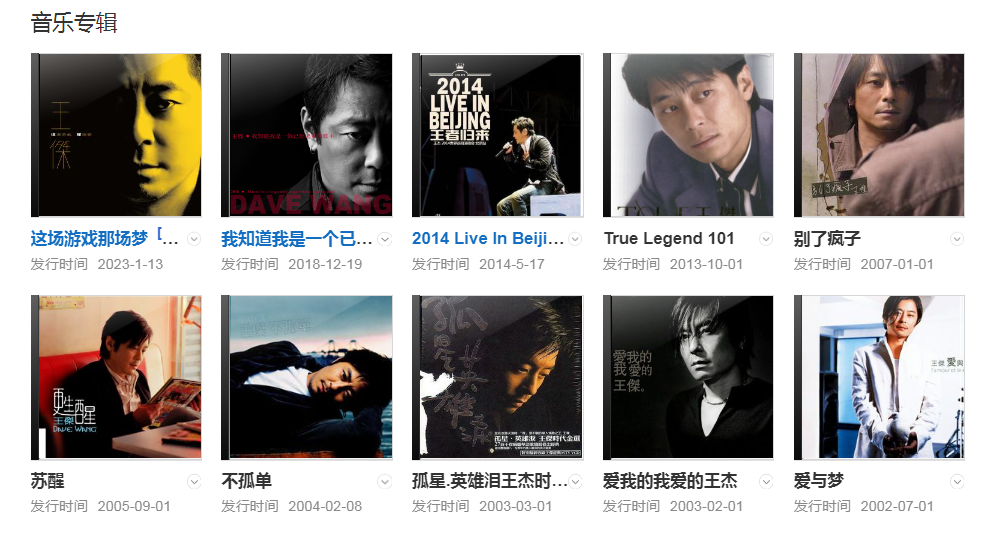Screen dimensions: 993x537
Task: Expand the arrow next to 别了疯子
Action: (957, 239)
